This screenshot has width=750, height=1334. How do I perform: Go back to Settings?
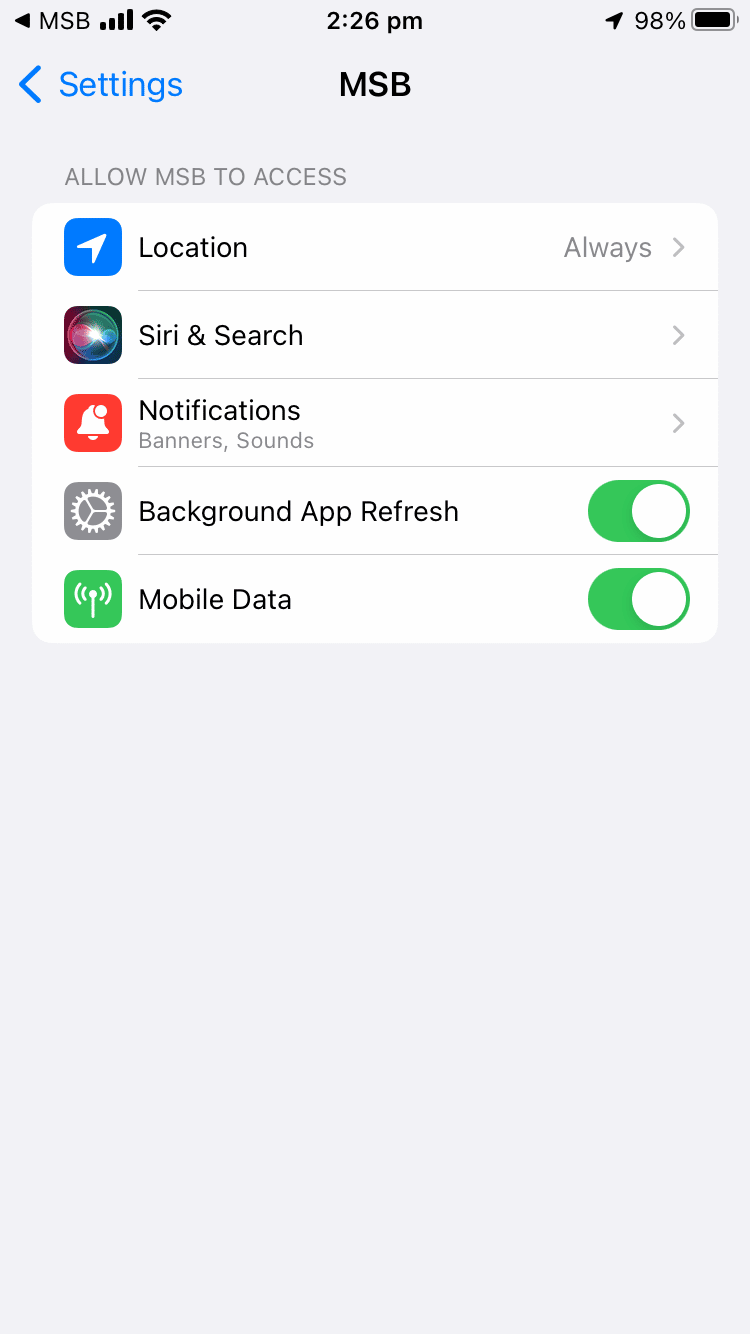pos(100,85)
